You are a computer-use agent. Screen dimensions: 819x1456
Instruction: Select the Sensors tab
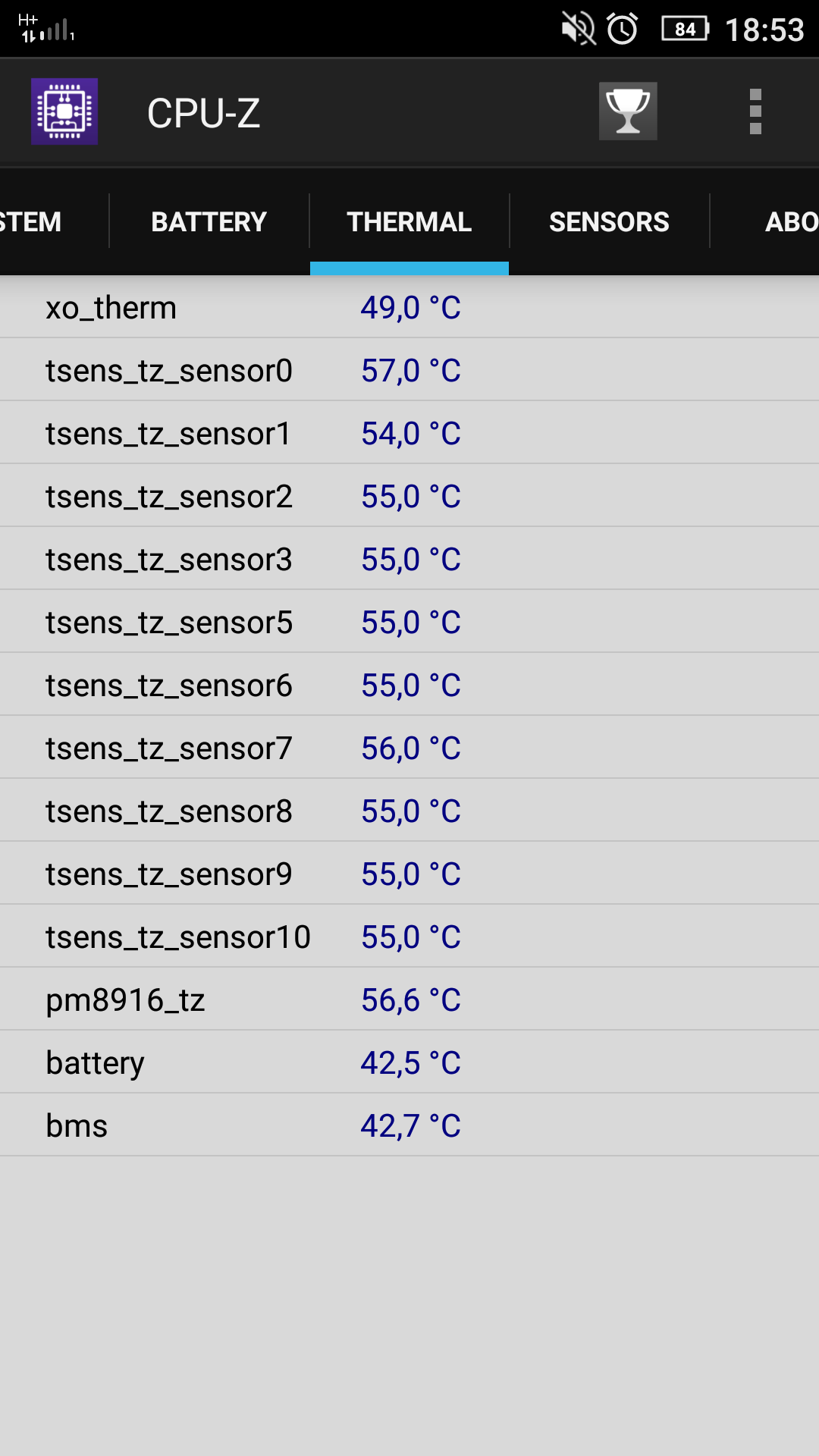point(609,221)
